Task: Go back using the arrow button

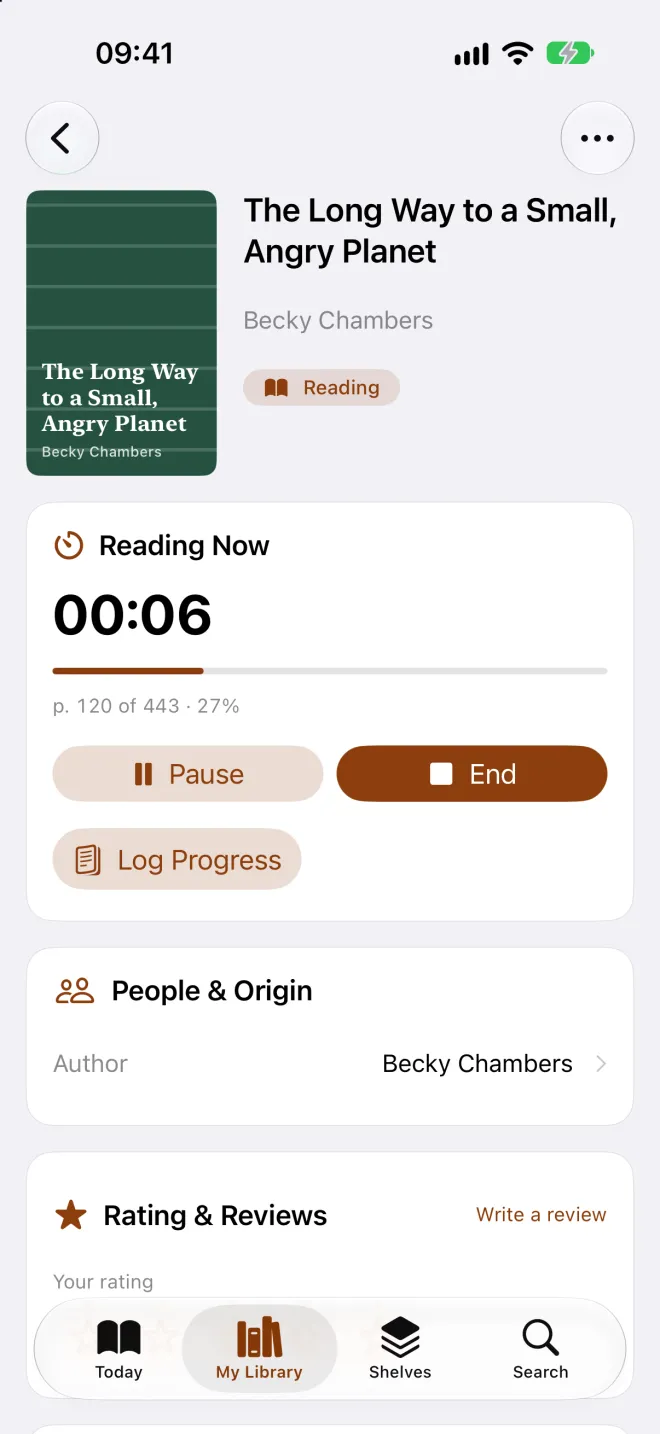Action: (62, 138)
